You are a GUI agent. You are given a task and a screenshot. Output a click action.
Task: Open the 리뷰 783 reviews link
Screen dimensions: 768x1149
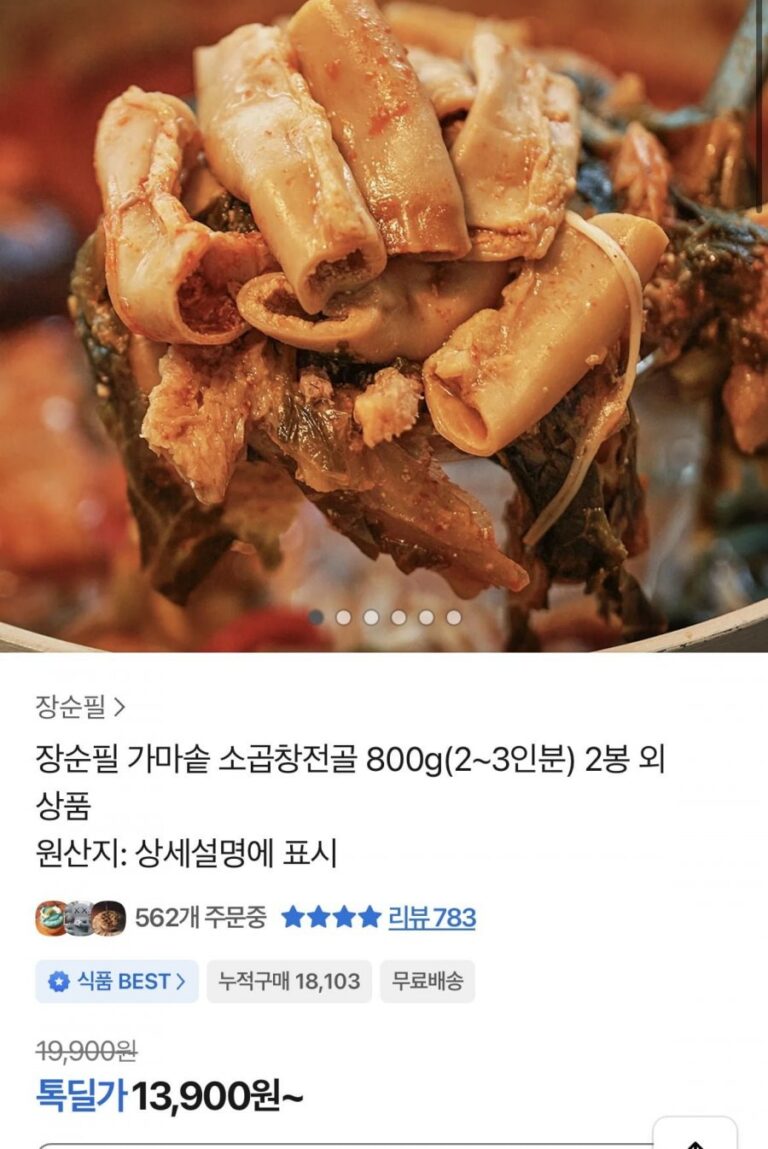[431, 917]
